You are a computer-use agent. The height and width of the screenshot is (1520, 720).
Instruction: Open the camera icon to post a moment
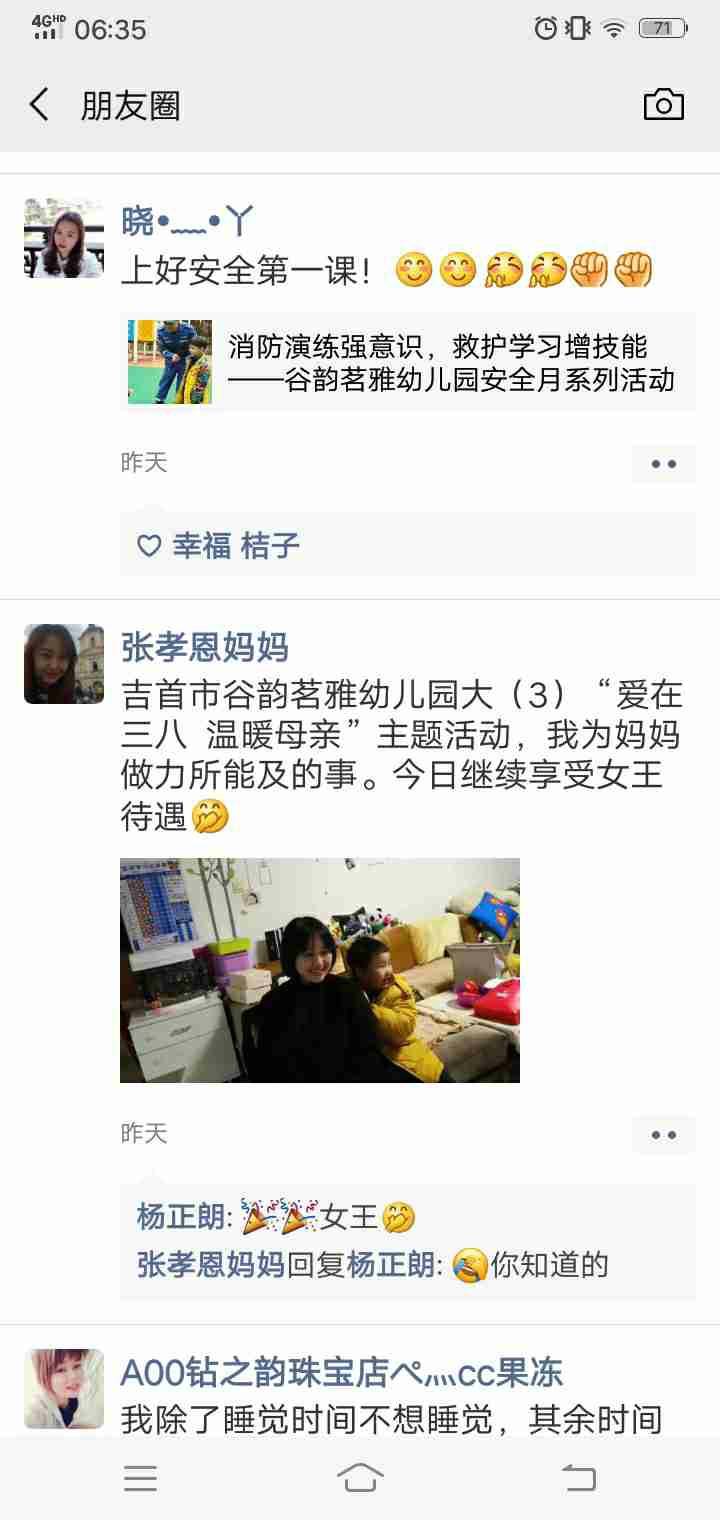coord(663,105)
